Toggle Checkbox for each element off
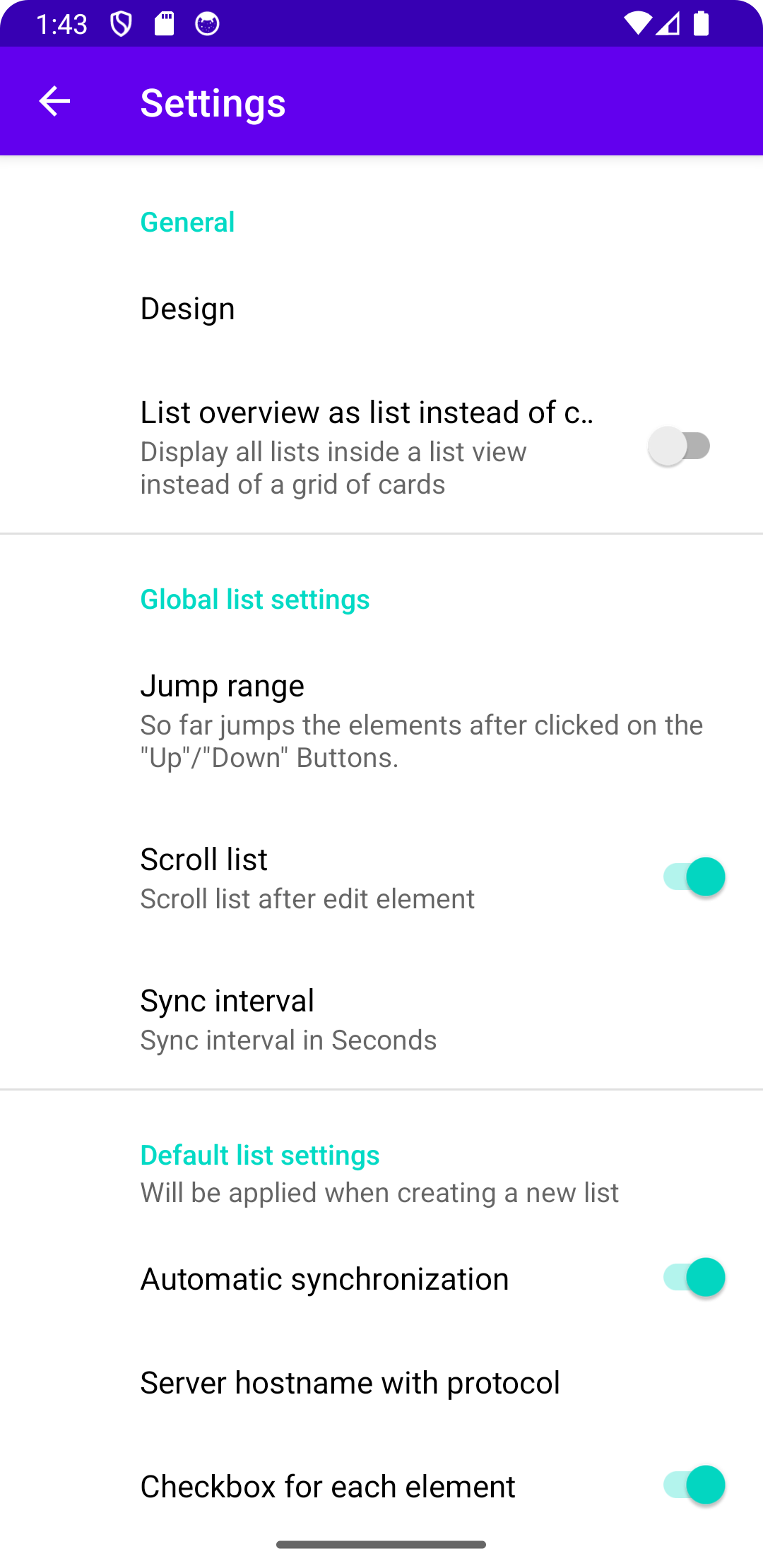 (694, 1485)
